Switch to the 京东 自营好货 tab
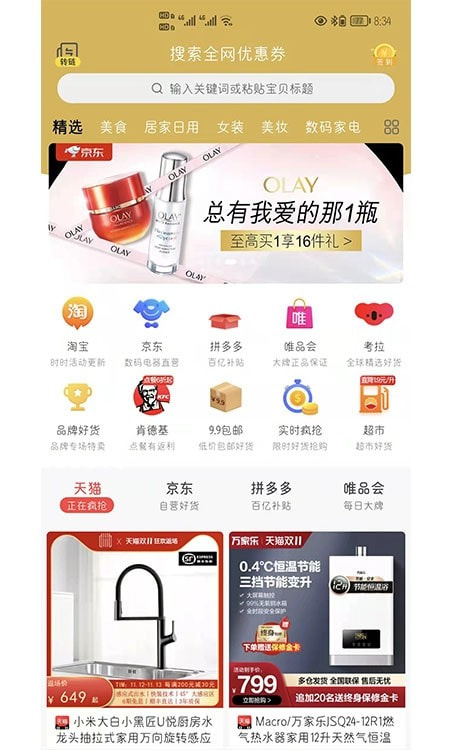This screenshot has height=750, width=450. click(179, 496)
